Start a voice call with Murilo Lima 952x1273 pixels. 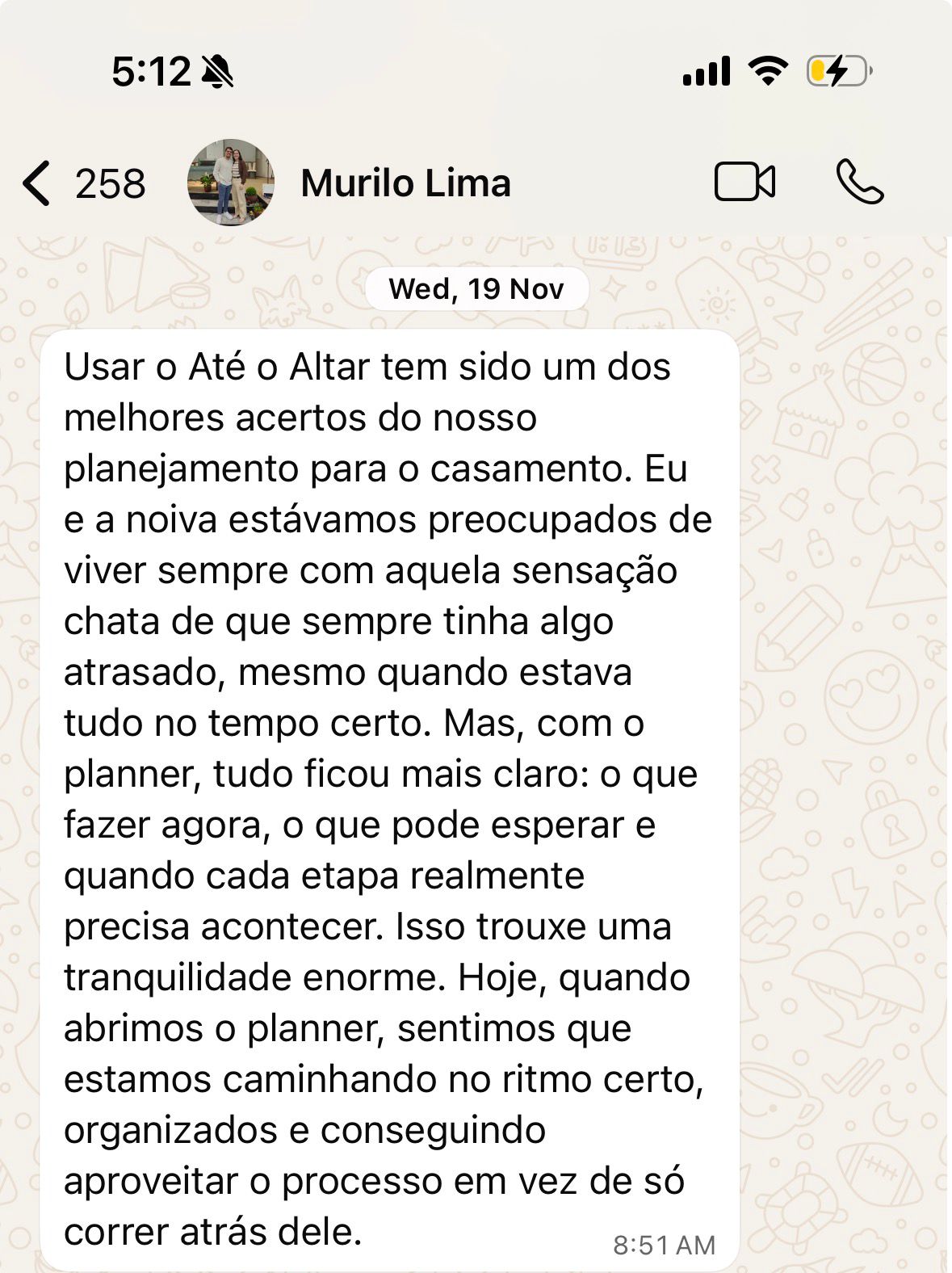click(859, 182)
